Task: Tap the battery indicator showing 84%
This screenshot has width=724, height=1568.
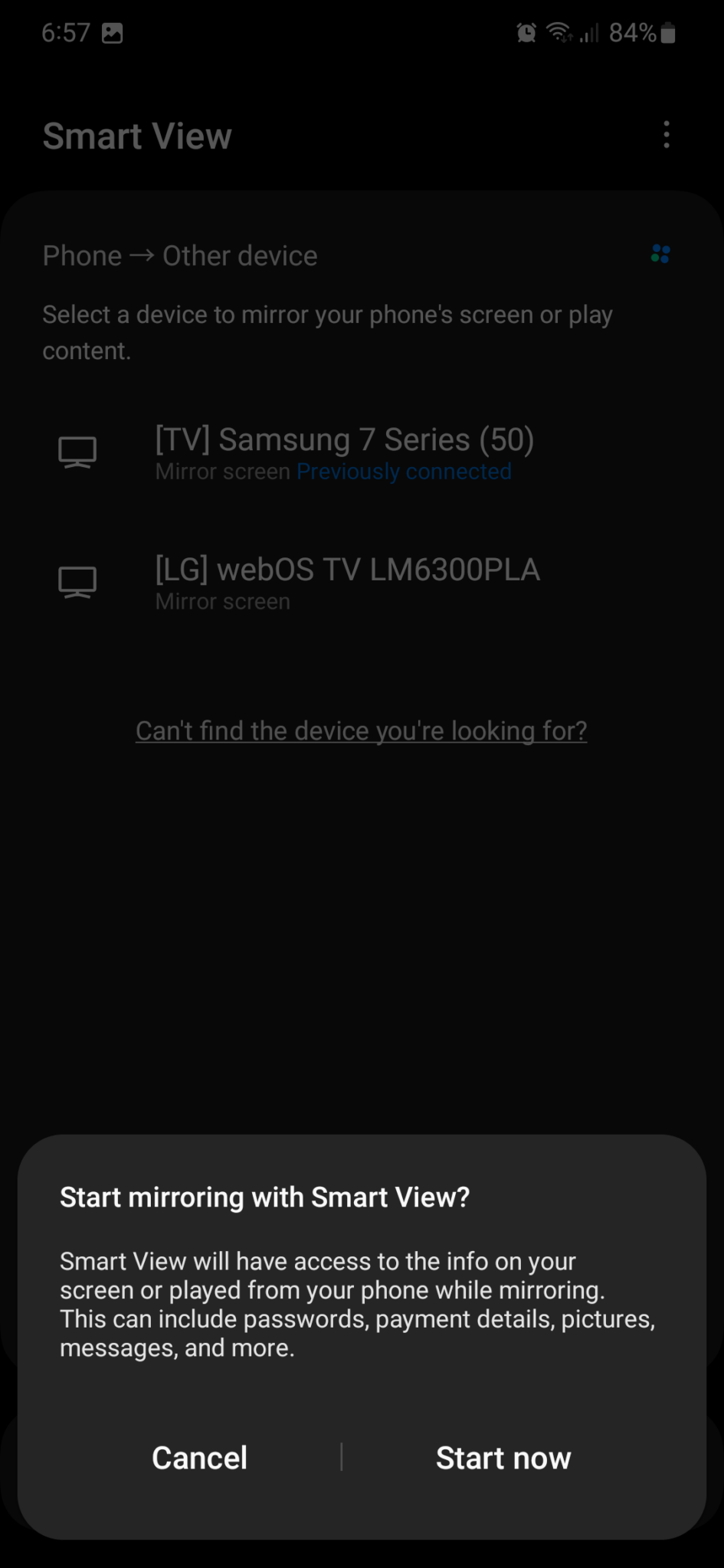Action: 637,32
